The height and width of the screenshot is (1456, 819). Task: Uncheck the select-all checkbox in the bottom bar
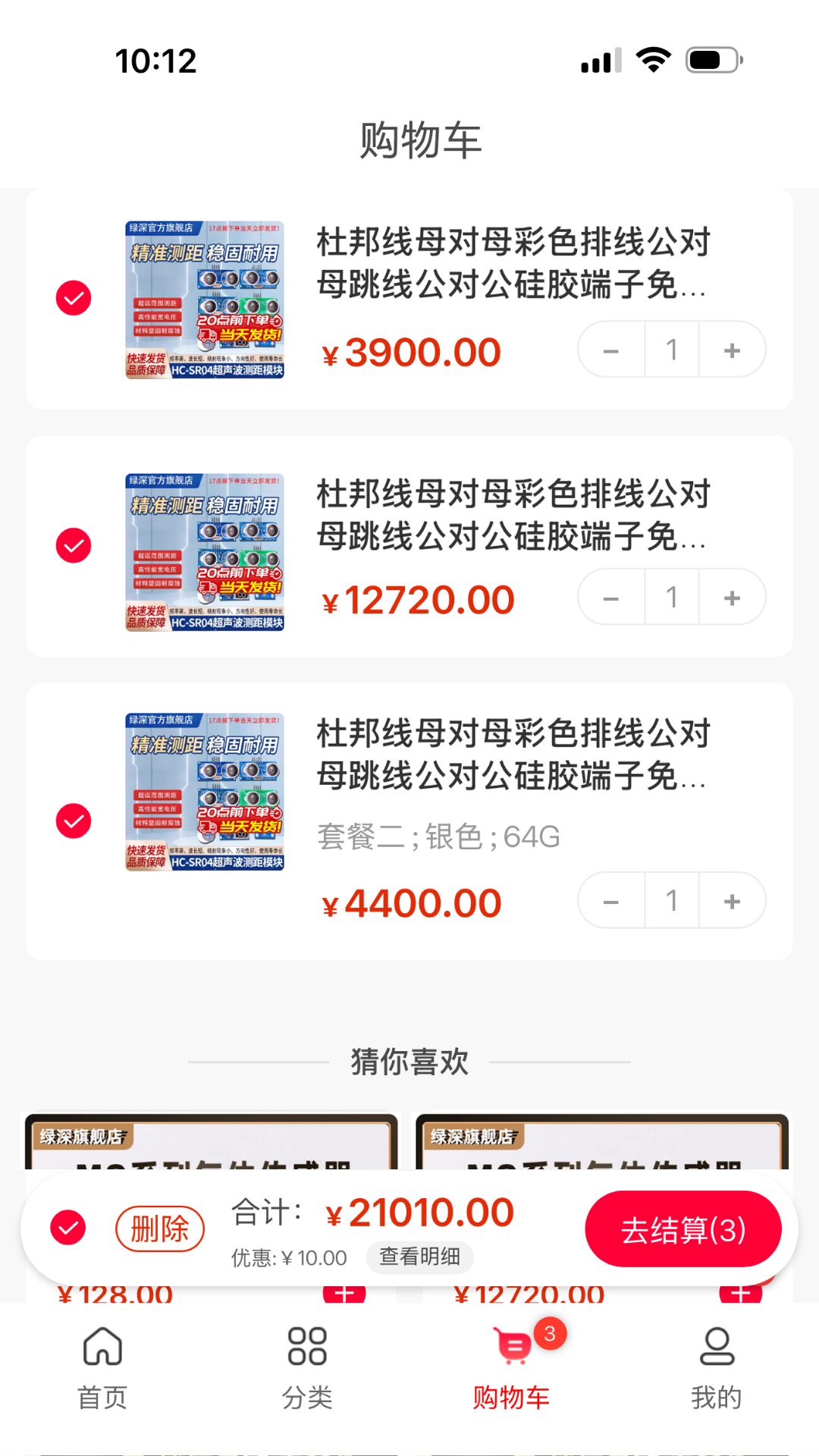68,1228
